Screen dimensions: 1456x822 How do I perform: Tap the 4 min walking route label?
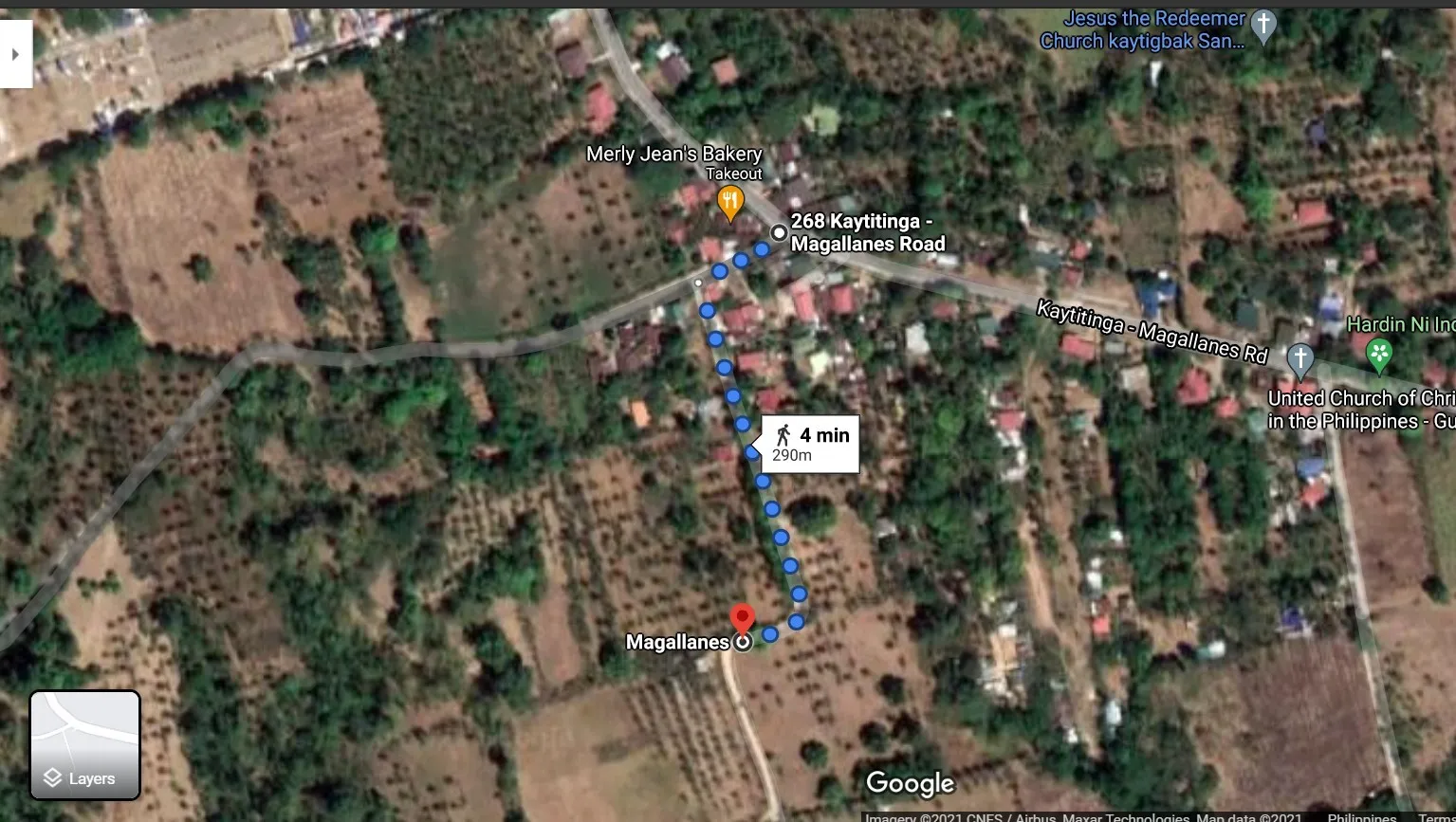click(x=810, y=444)
